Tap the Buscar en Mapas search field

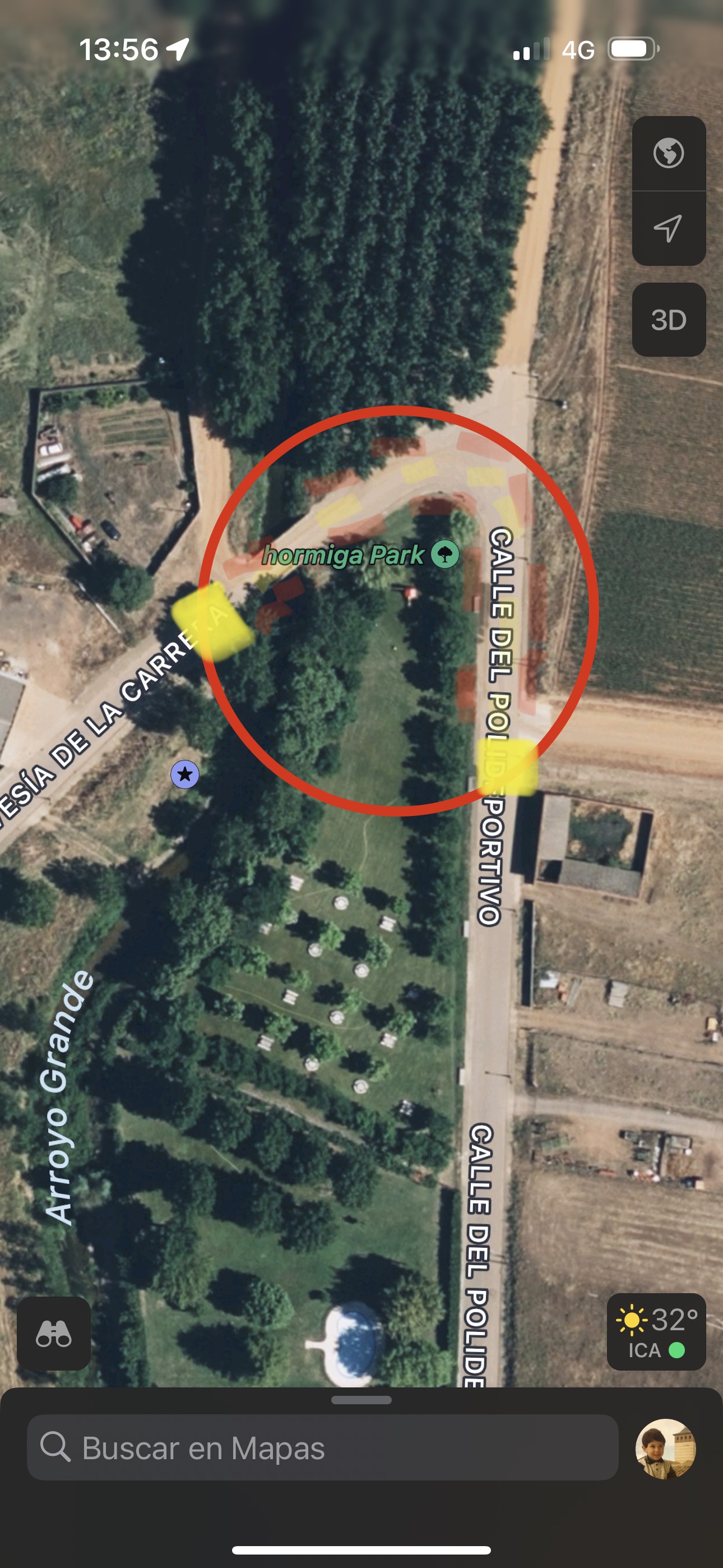(323, 1447)
